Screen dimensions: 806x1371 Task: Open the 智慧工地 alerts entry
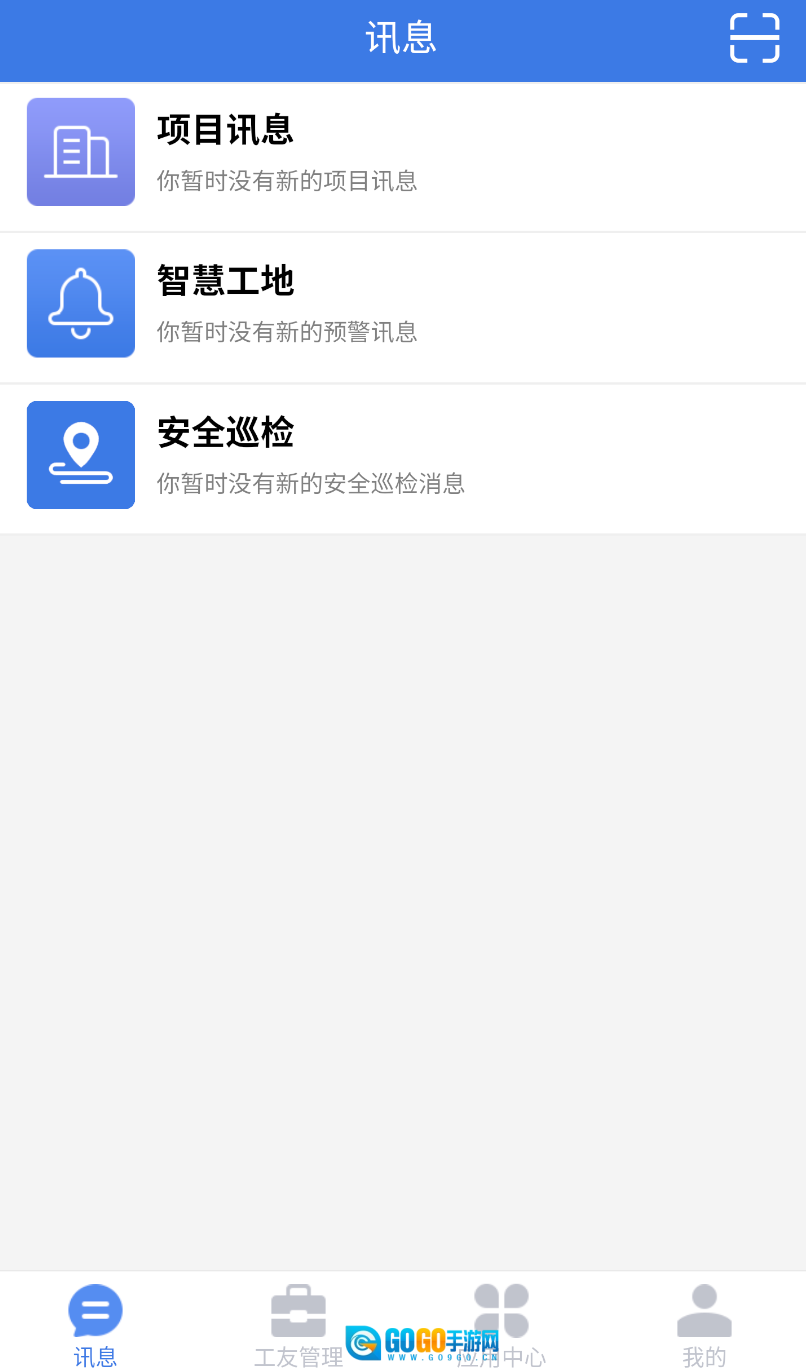(x=403, y=303)
